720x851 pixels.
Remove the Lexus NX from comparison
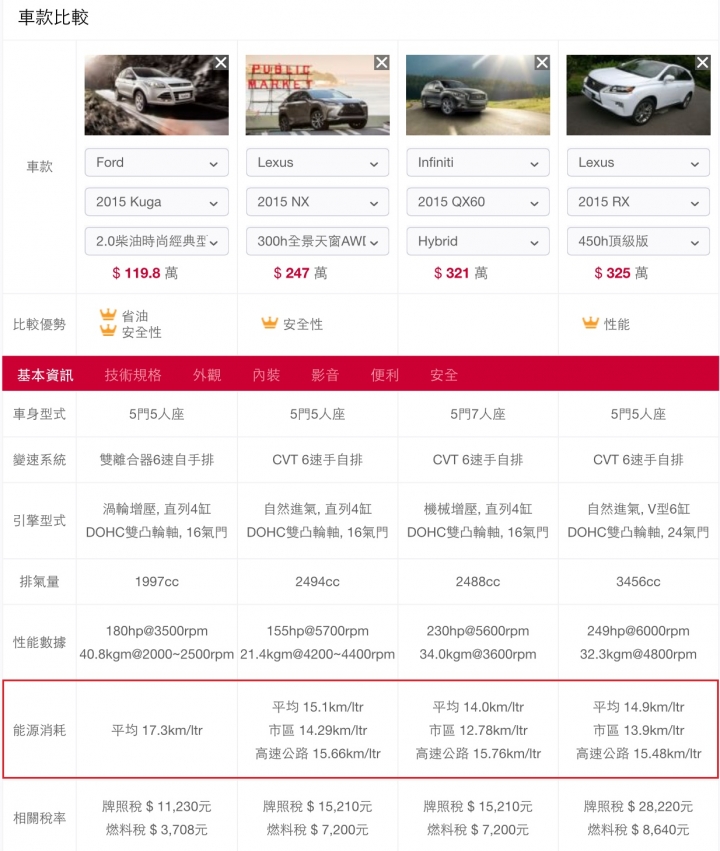[x=381, y=62]
